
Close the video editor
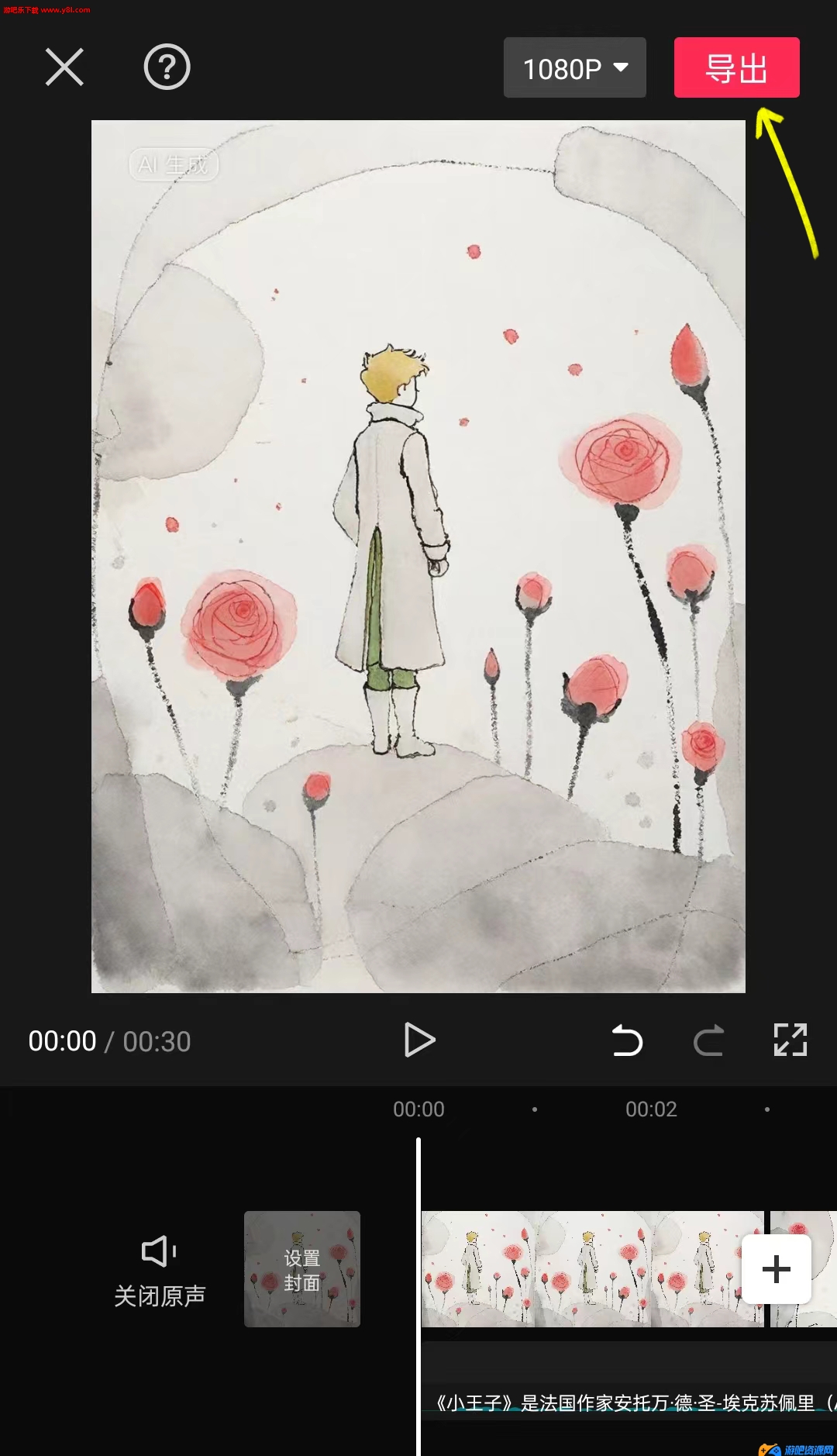[64, 67]
